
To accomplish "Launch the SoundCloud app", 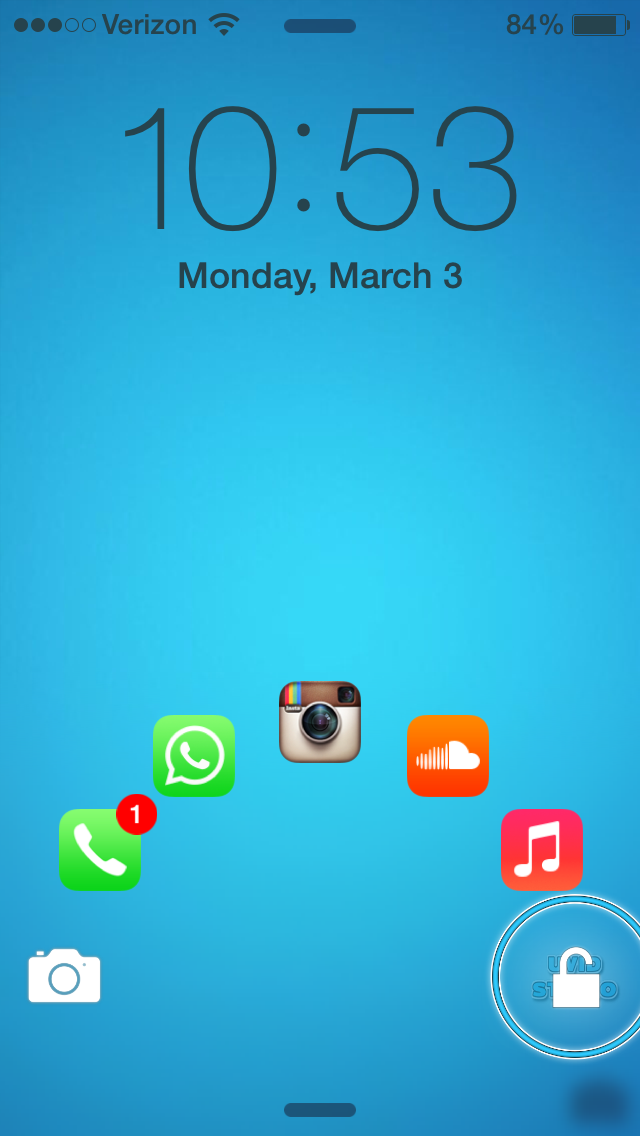I will [448, 756].
